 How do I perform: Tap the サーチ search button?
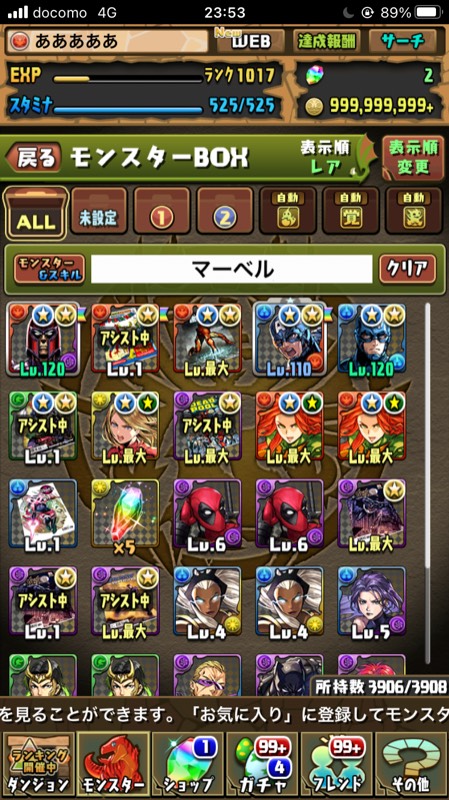pyautogui.click(x=402, y=41)
